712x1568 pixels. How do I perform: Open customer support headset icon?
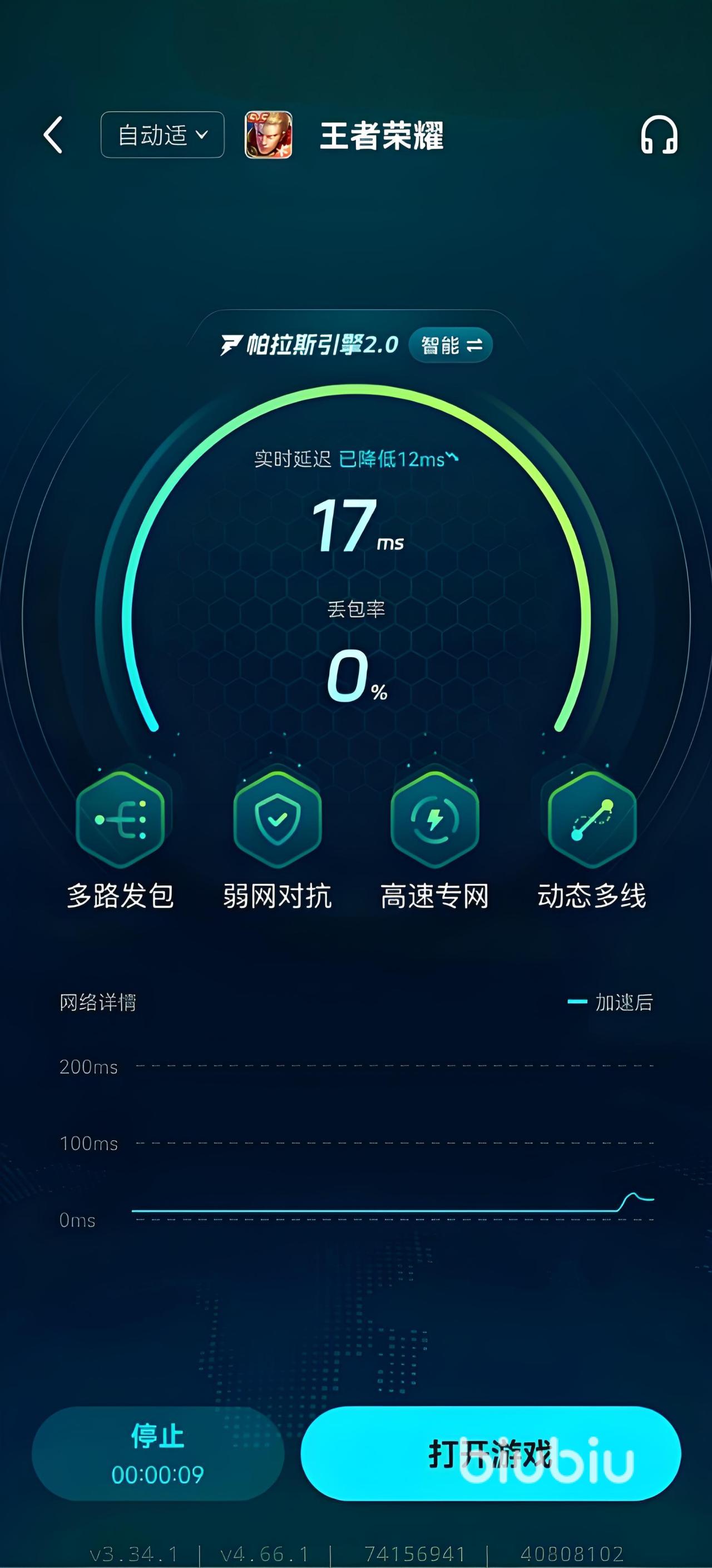click(x=659, y=135)
